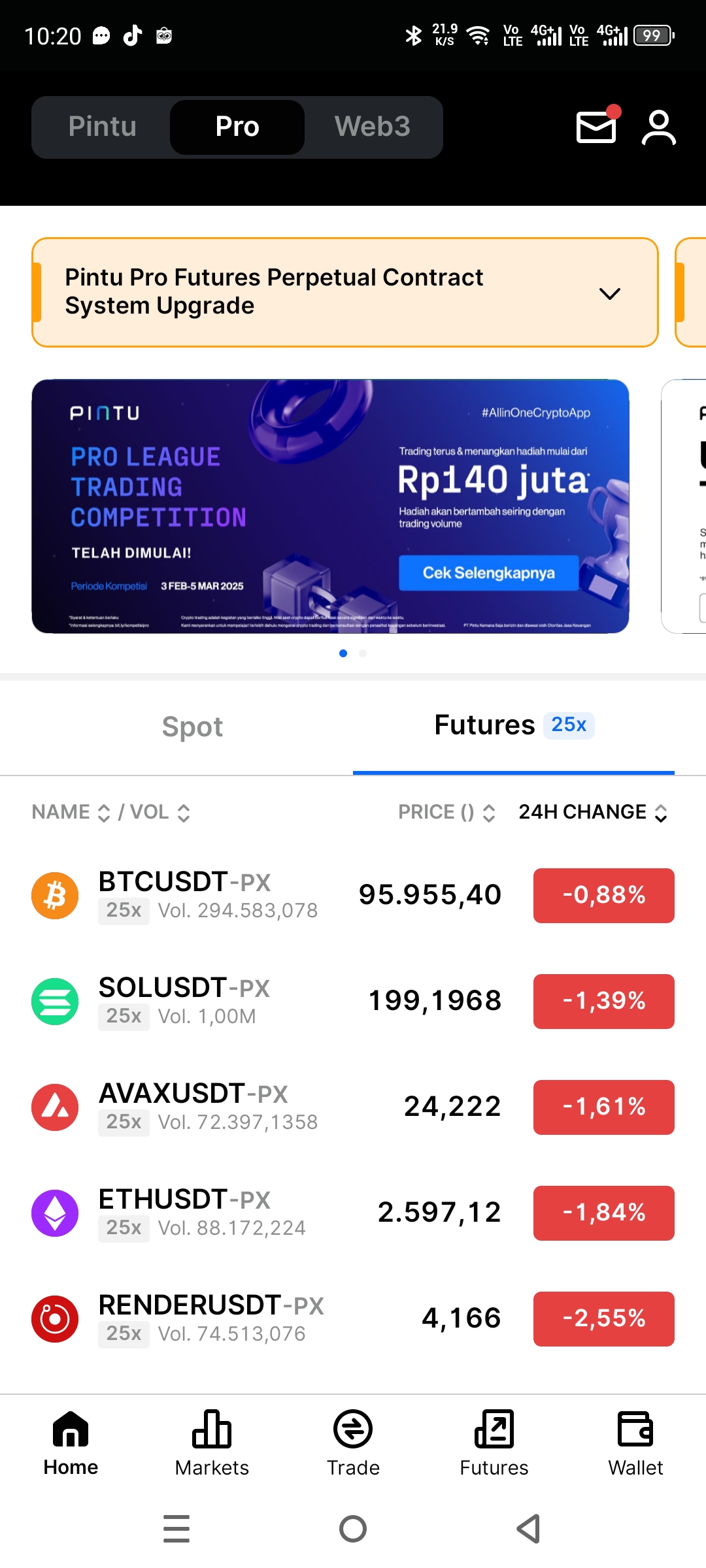Switch to the Pintu mode

coord(103,127)
